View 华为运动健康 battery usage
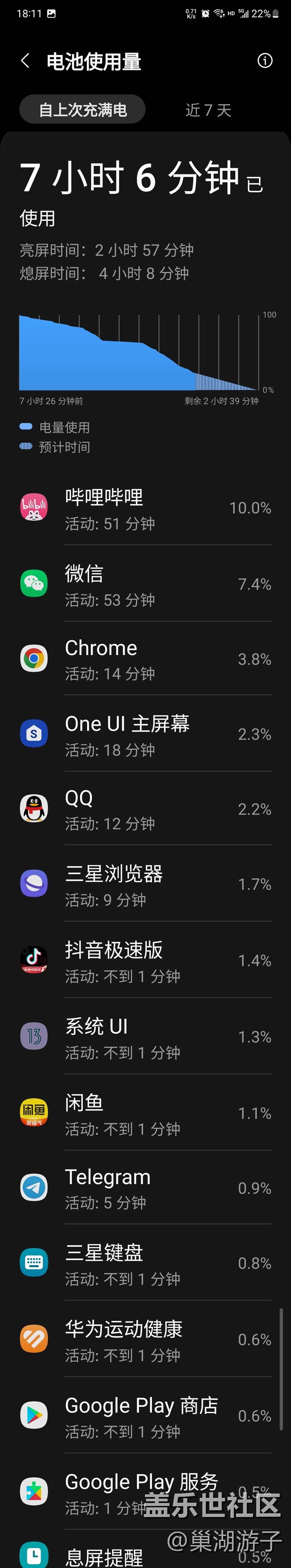Image resolution: width=291 pixels, height=1568 pixels. [x=145, y=1340]
